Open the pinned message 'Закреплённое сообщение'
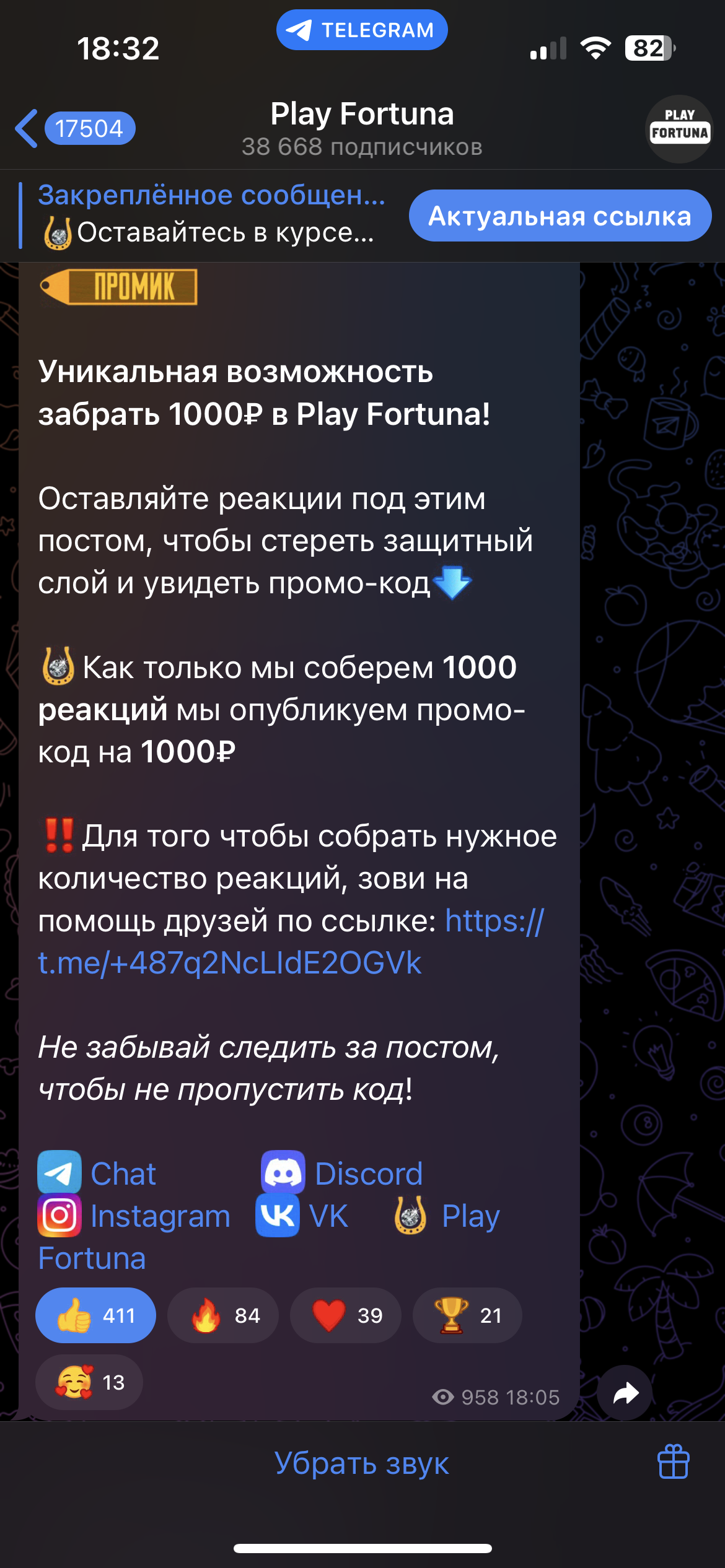The width and height of the screenshot is (725, 1568). (211, 214)
